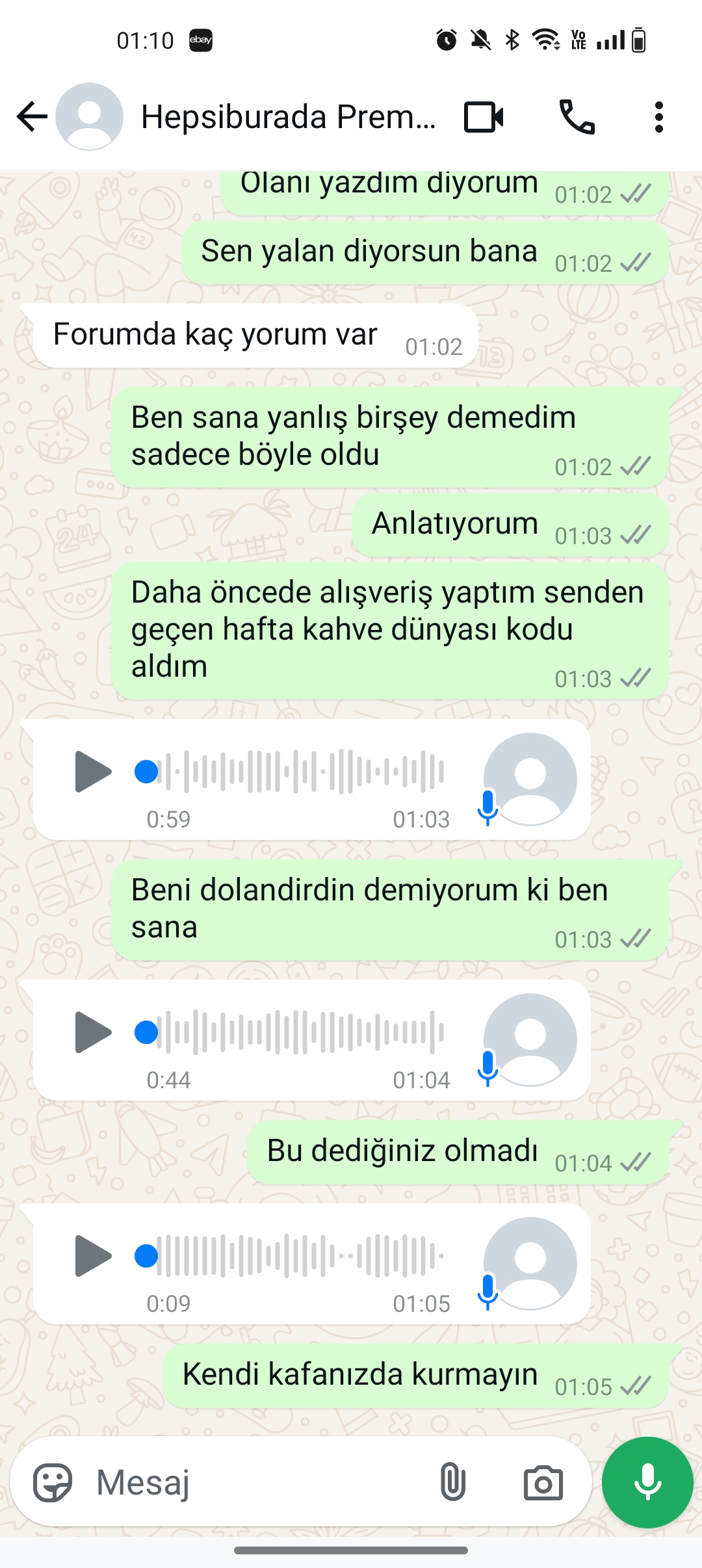Screen dimensions: 702x1568
Task: Play the 0:09 voice message
Action: [93, 1256]
